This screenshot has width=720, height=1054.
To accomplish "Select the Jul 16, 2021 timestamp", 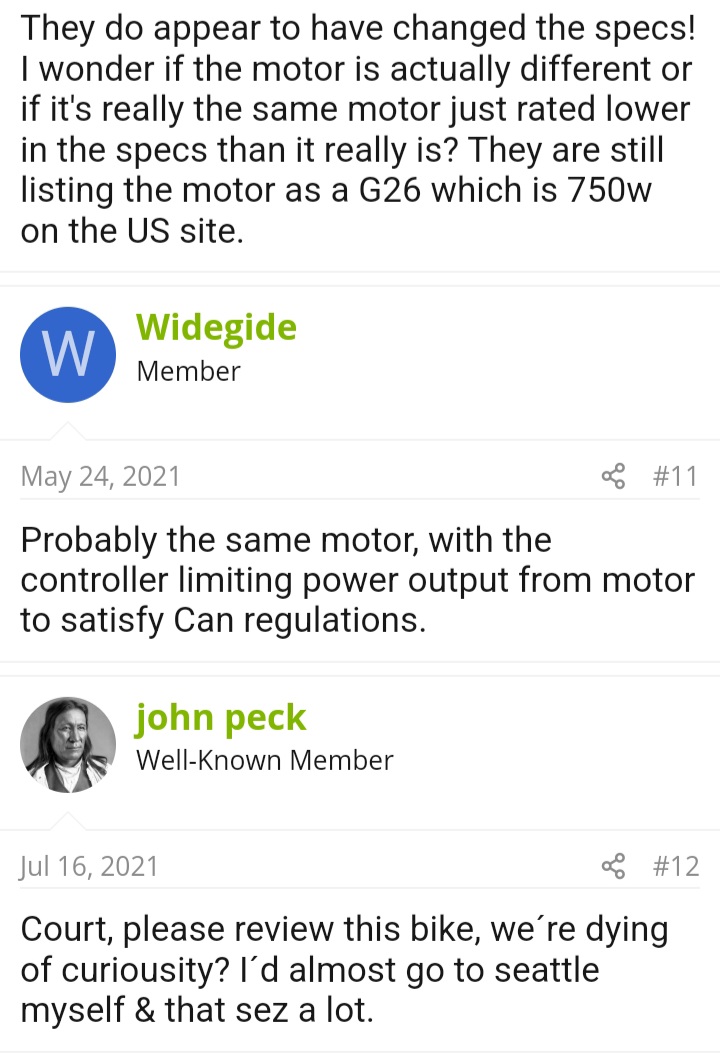I will (x=90, y=866).
